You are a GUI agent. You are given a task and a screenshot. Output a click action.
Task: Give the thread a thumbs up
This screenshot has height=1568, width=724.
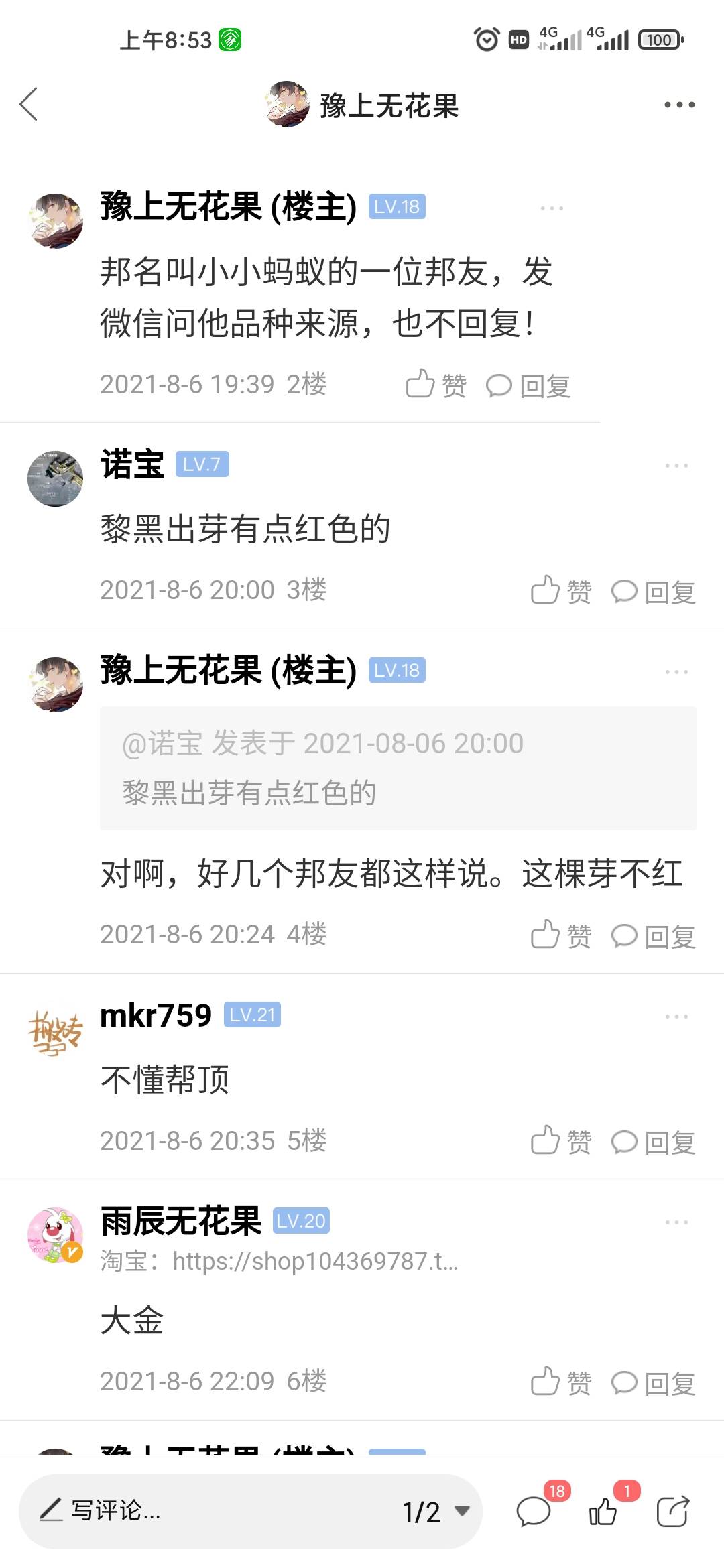[x=603, y=1512]
